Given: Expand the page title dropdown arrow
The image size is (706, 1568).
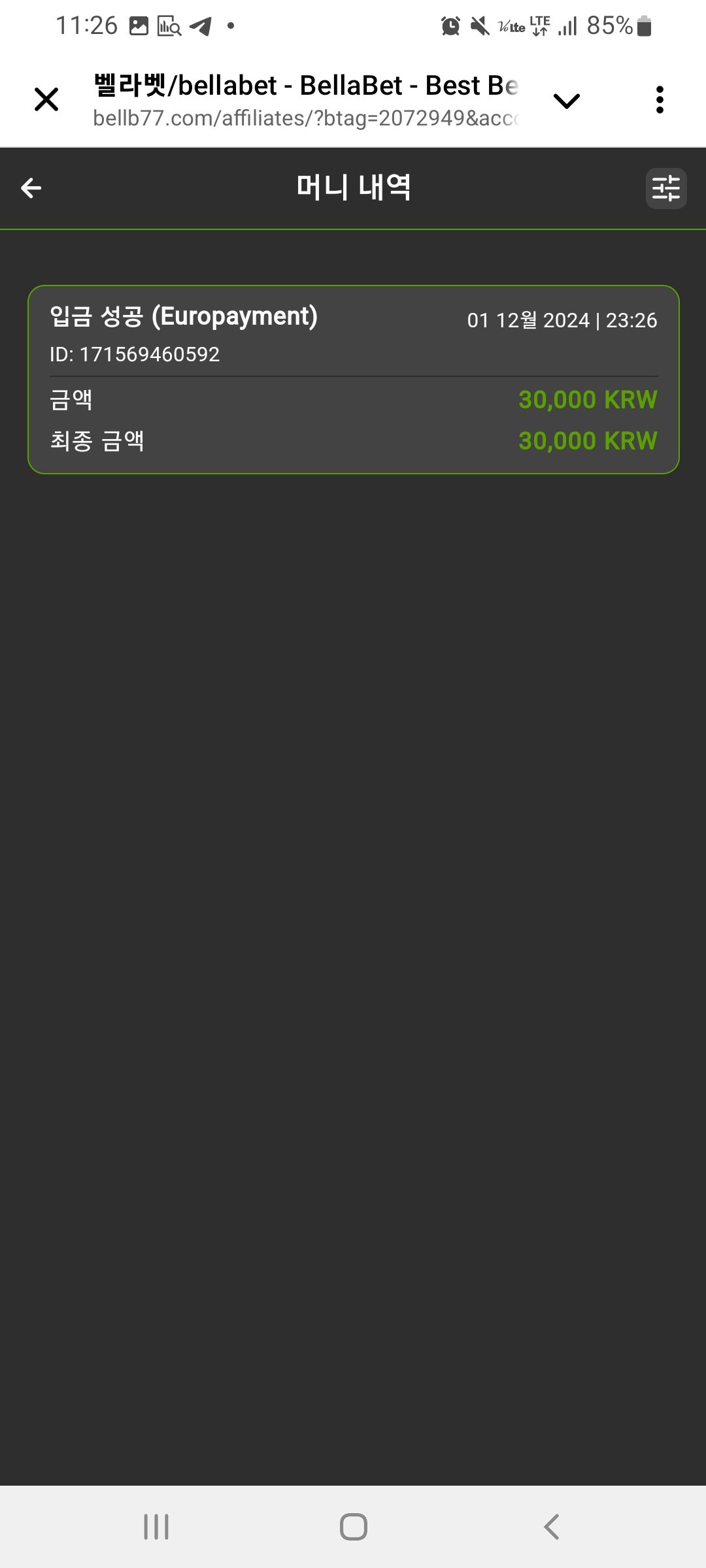Looking at the screenshot, I should 566,101.
